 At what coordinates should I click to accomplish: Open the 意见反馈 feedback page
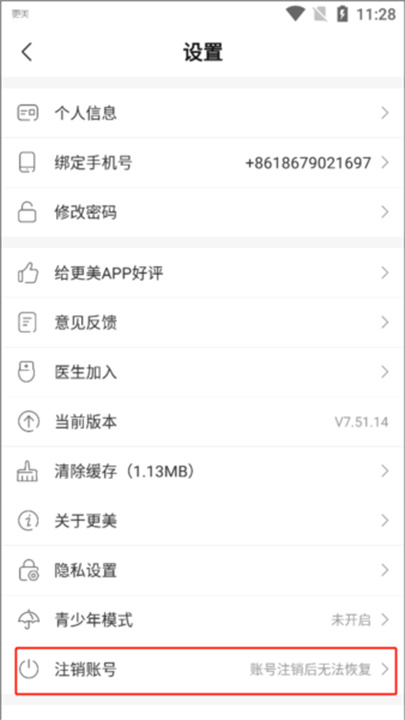(x=202, y=323)
